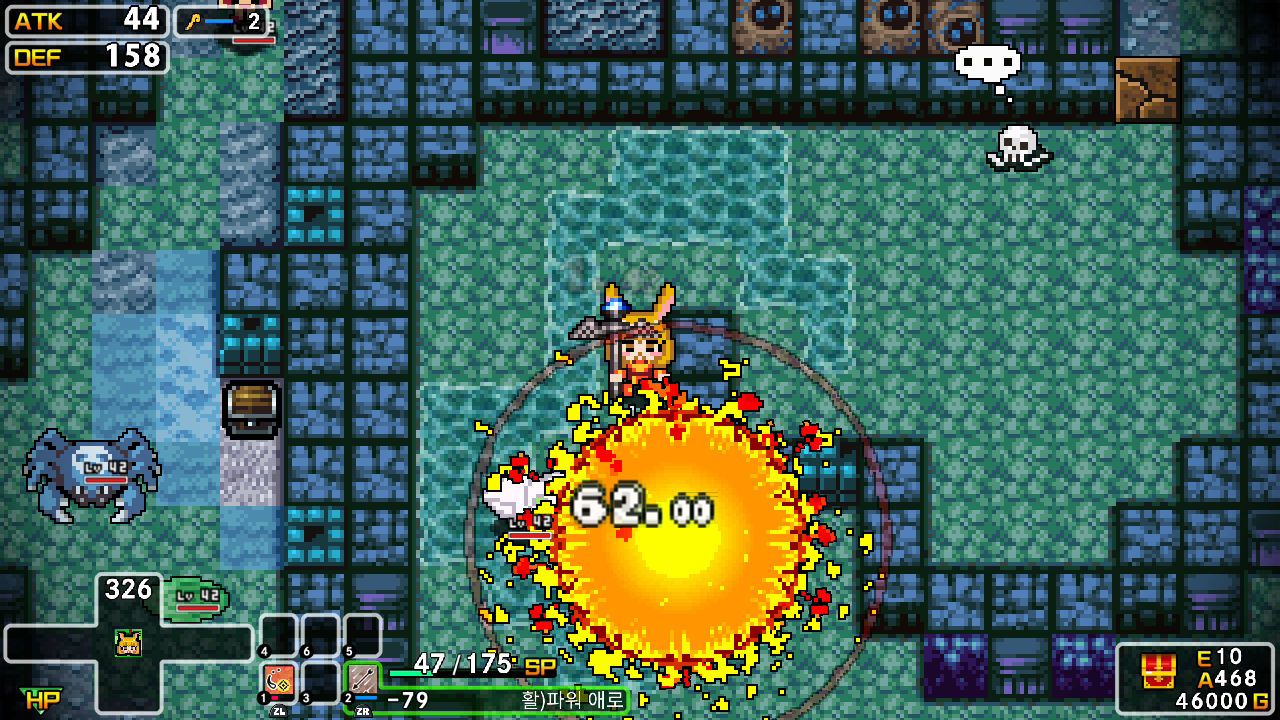The width and height of the screenshot is (1280, 720).
Task: Select empty skill slot 4
Action: click(x=279, y=635)
